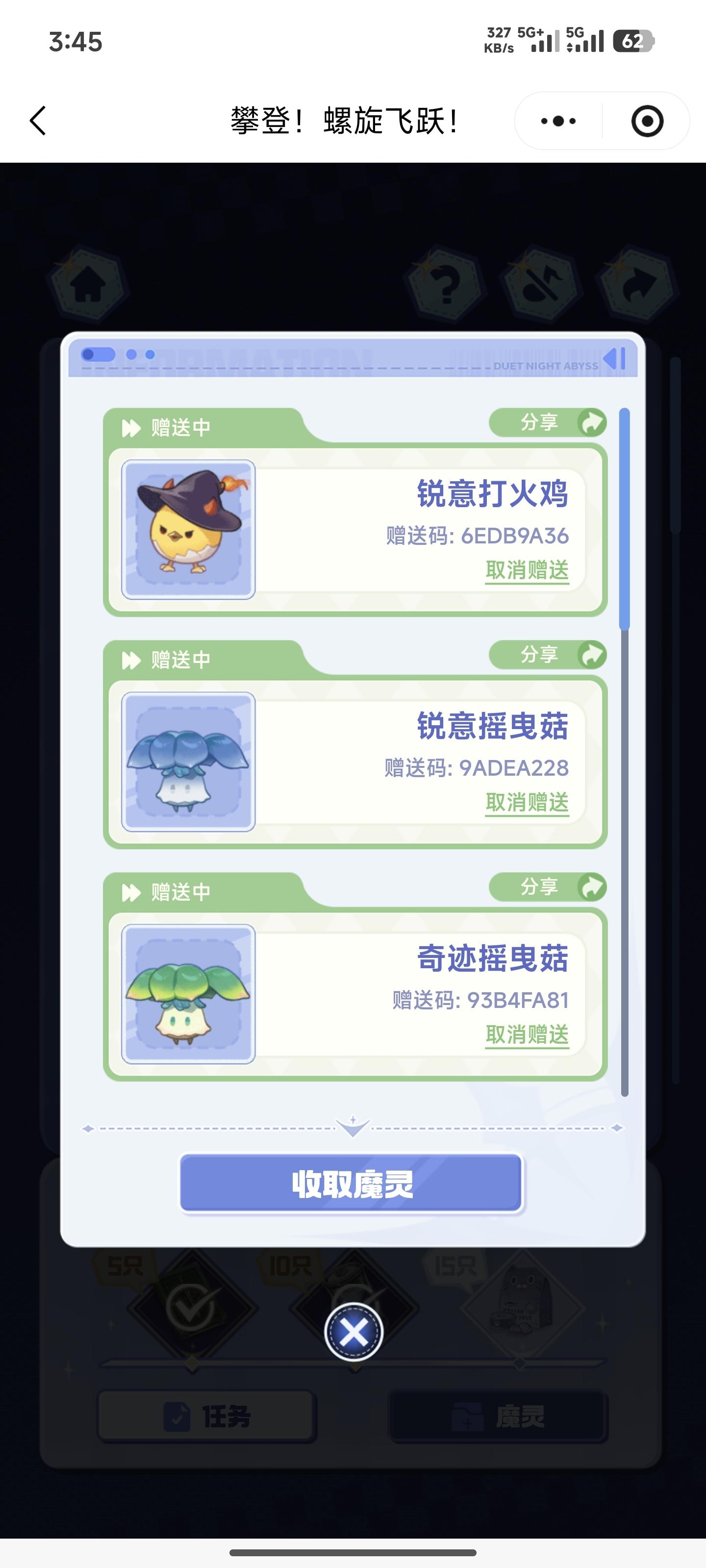
Task: Cancel gifting 锐意打火鸡
Action: [527, 570]
